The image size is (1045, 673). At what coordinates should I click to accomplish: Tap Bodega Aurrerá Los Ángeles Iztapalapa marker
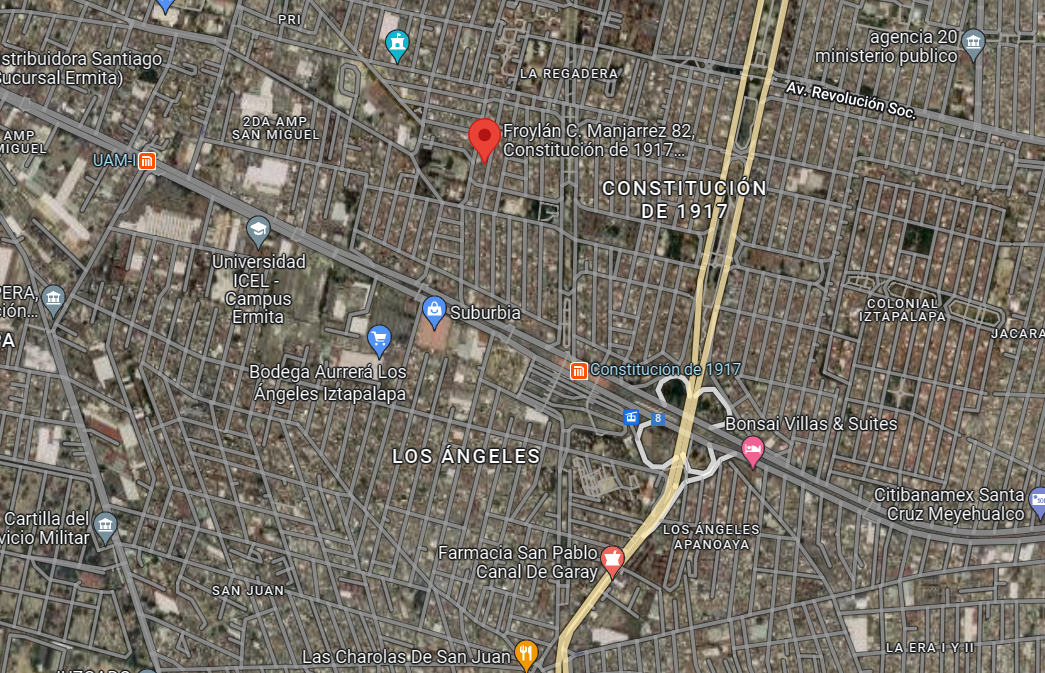click(379, 342)
